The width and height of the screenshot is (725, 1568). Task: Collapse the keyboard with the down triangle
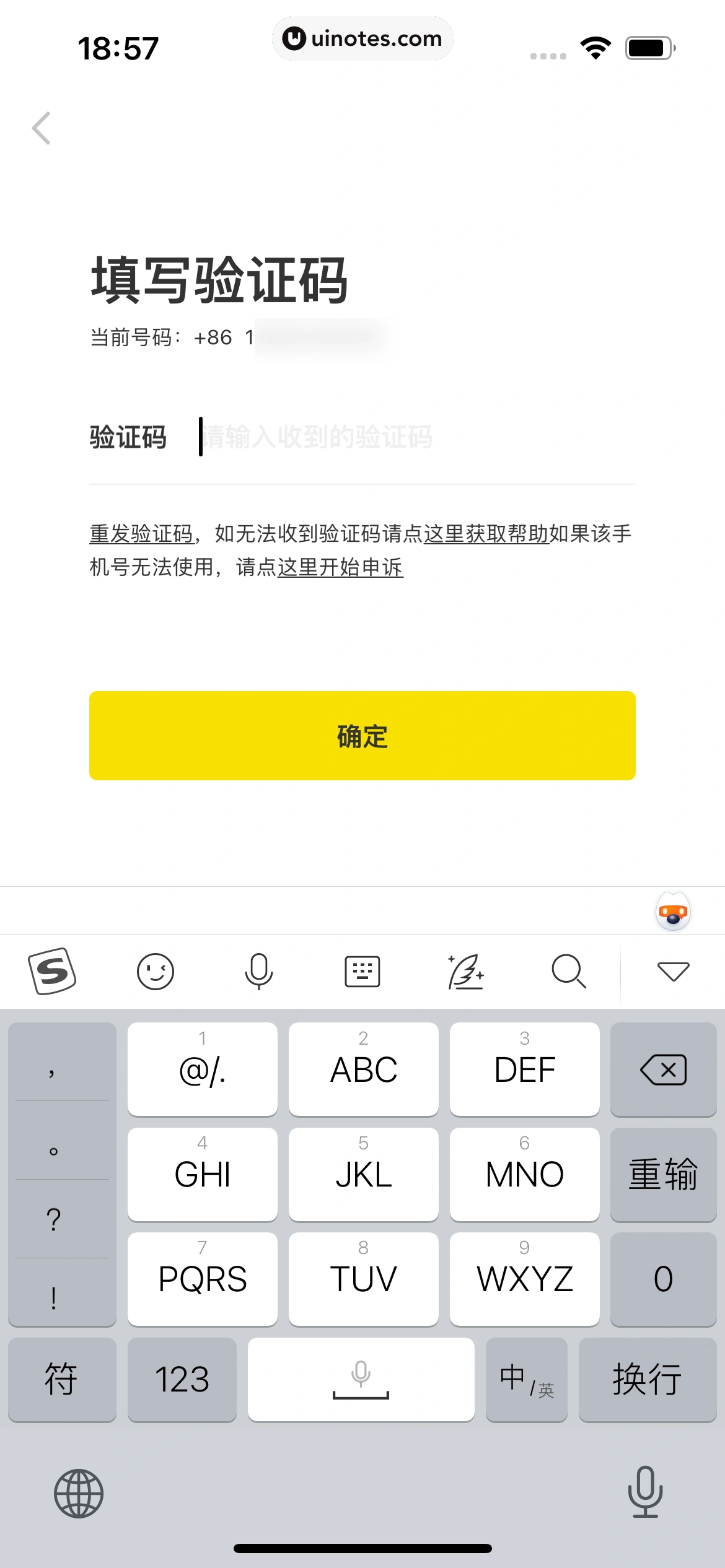coord(673,971)
